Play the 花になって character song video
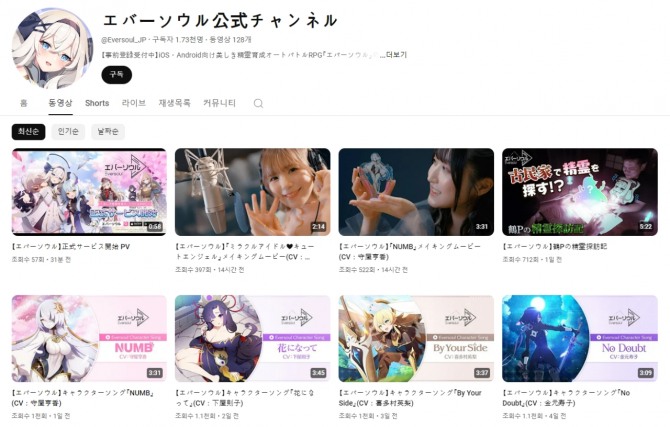This screenshot has width=670, height=427. (252, 338)
